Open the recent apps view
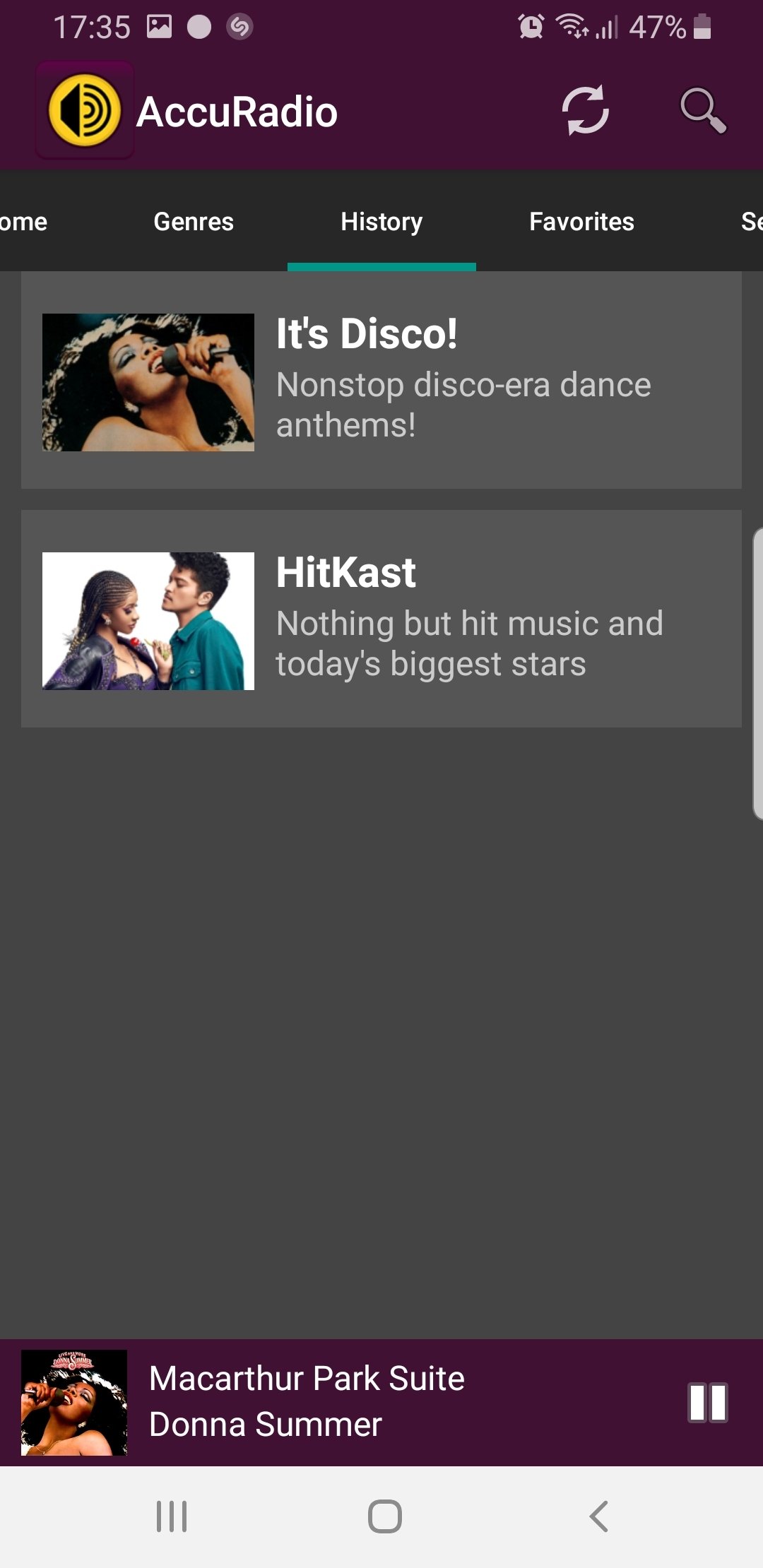This screenshot has width=763, height=1568. tap(172, 1516)
